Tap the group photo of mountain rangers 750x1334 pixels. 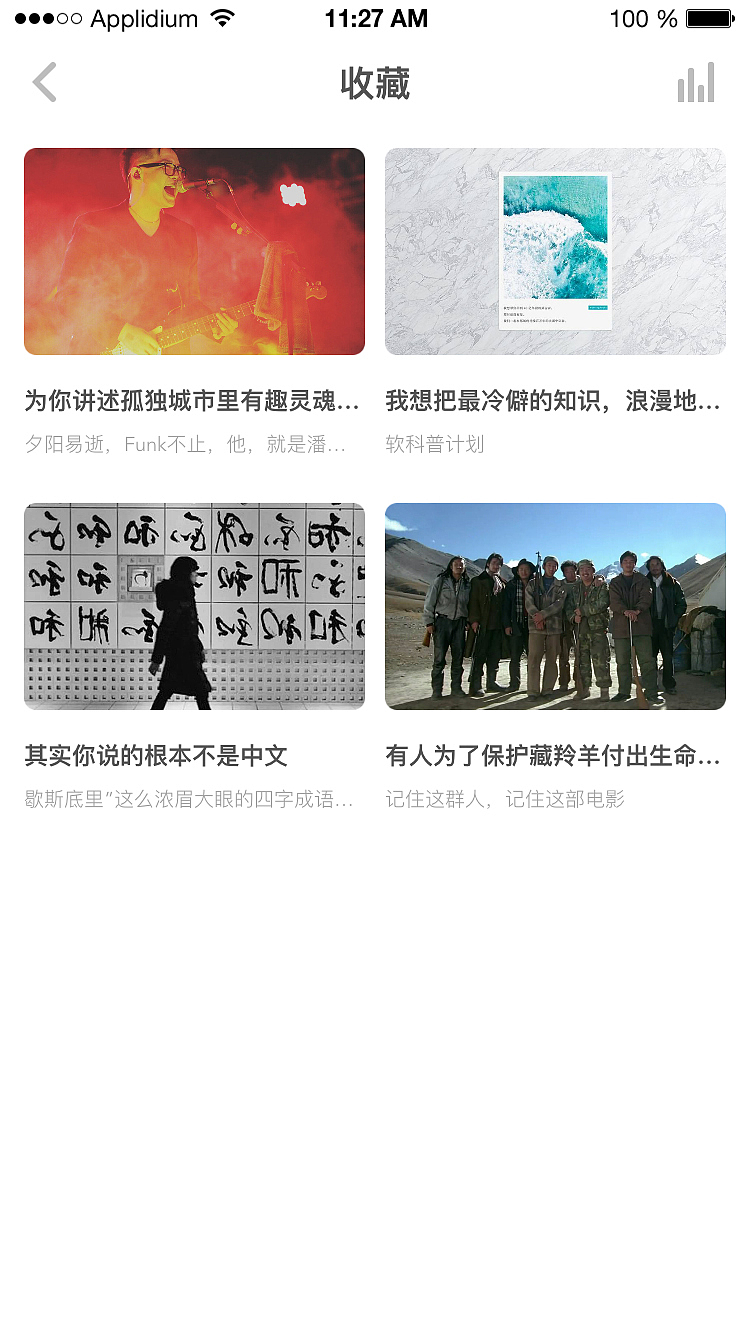(555, 606)
